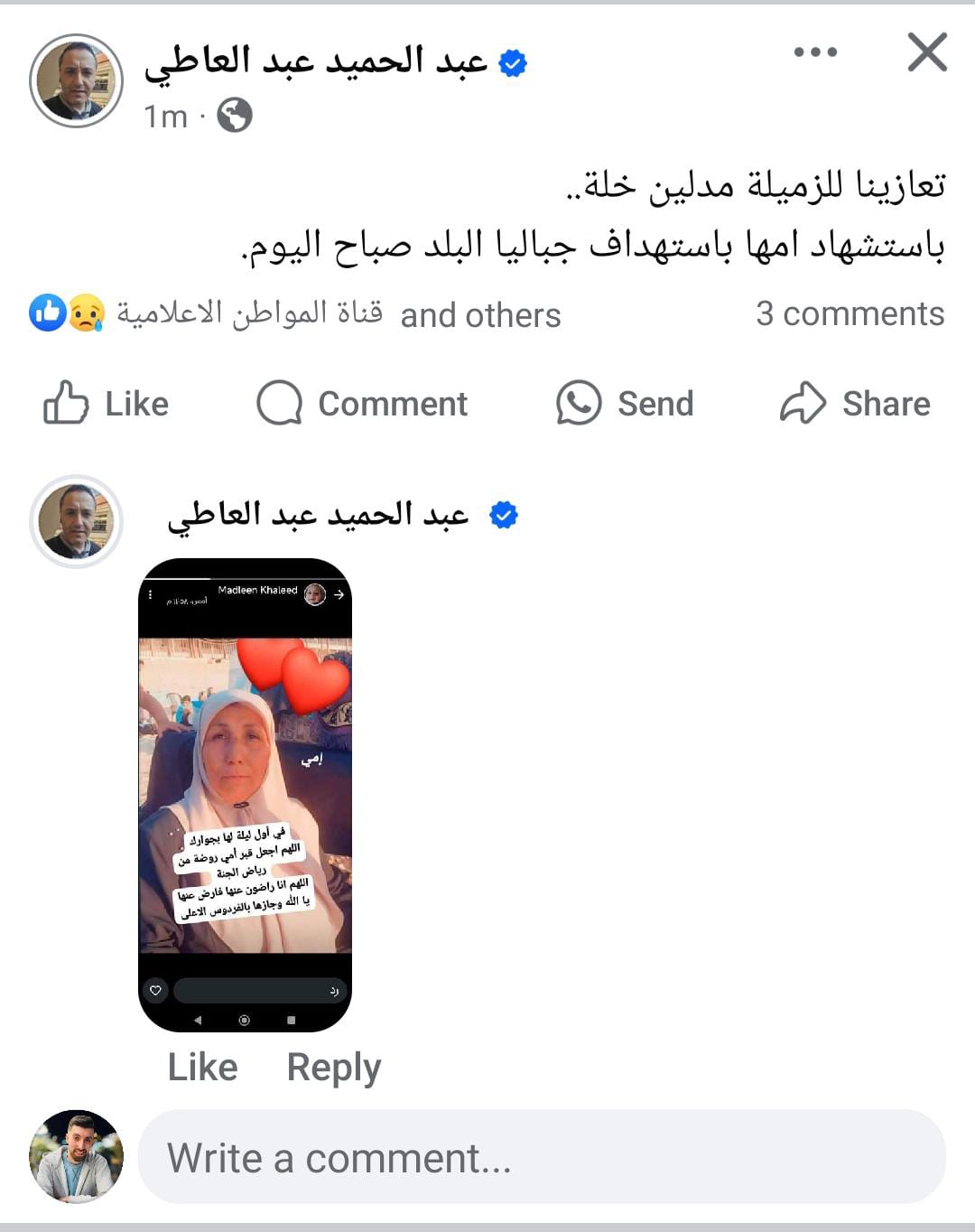Tap the Comment button under the post

[x=363, y=403]
